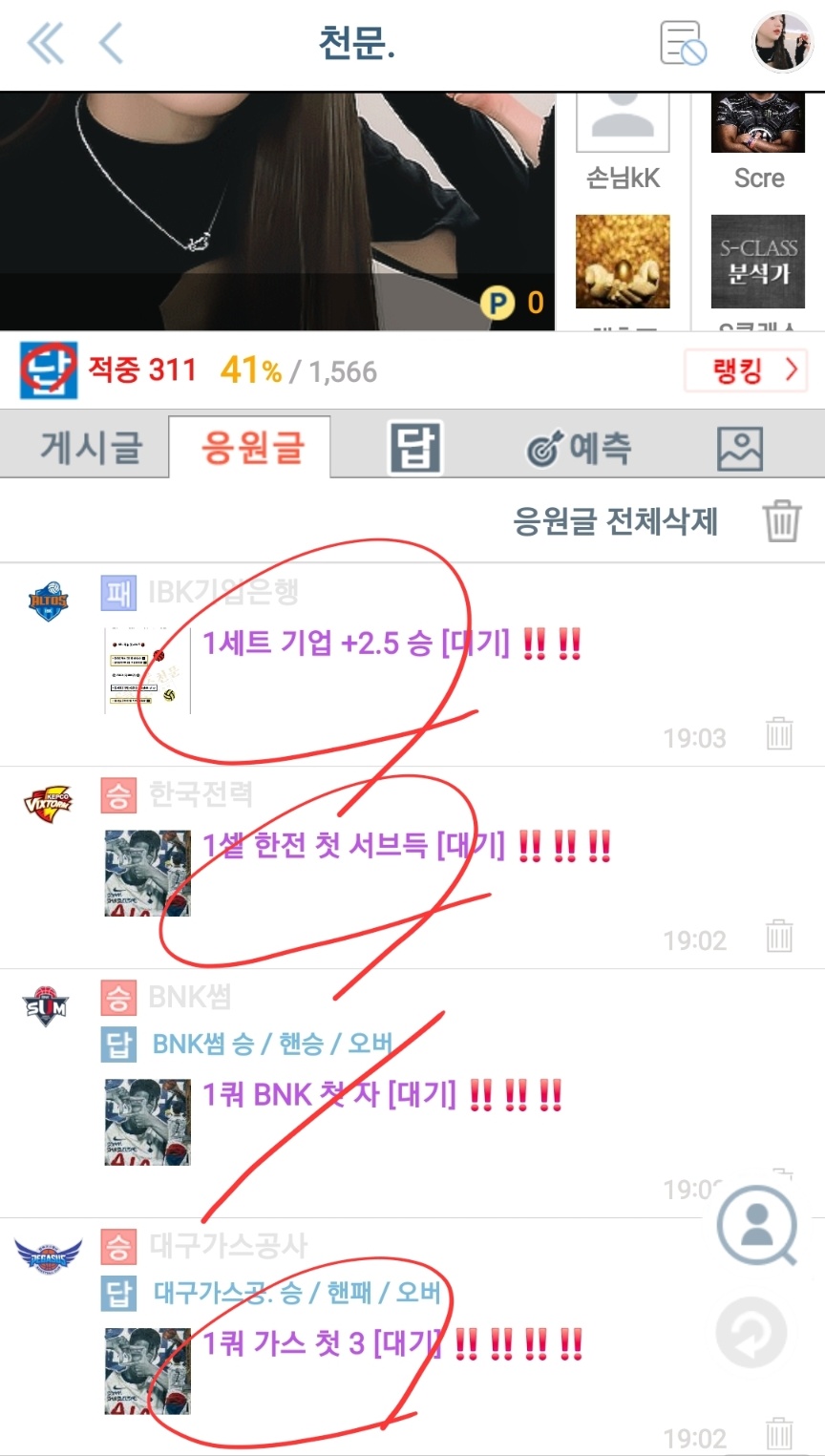This screenshot has width=825, height=1456.
Task: Tap the floating refresh arrow button
Action: pos(751,1333)
